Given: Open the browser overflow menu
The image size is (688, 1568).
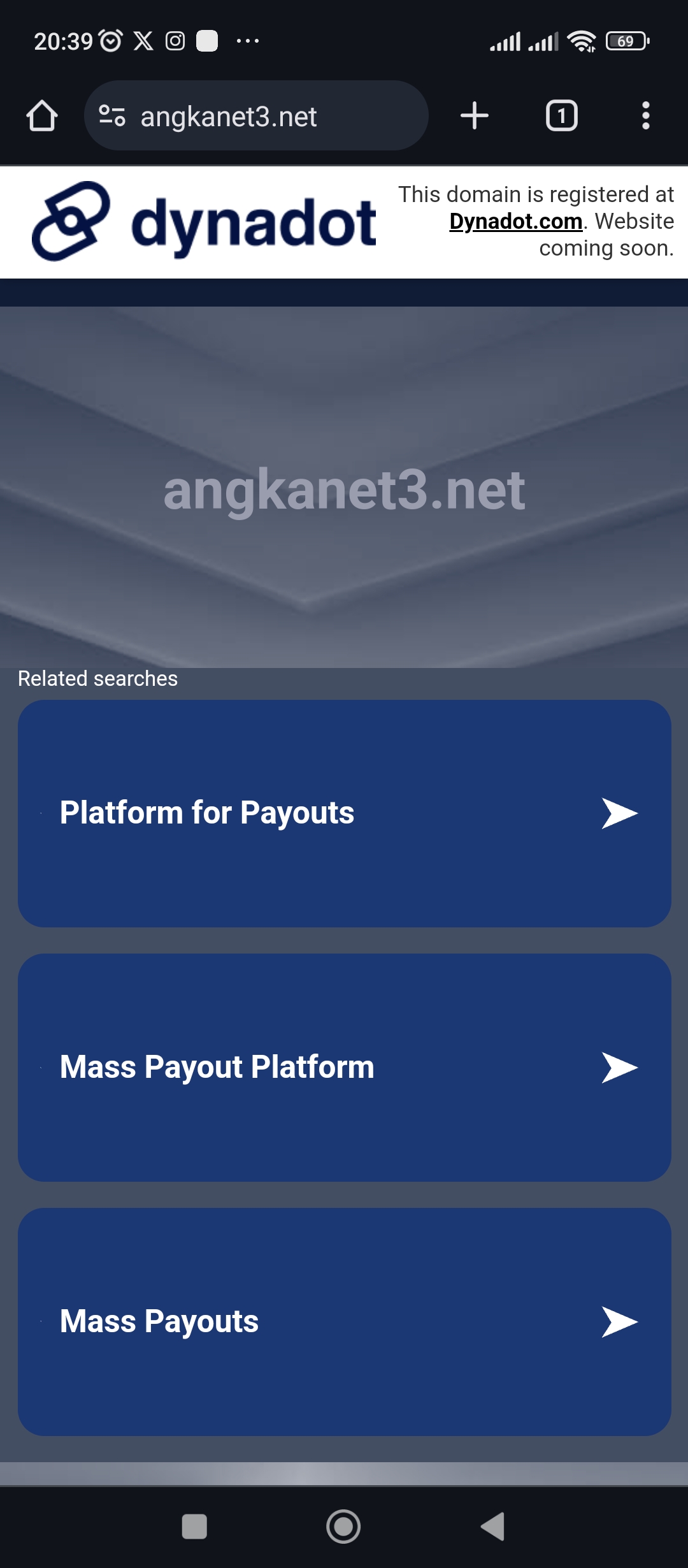Looking at the screenshot, I should (646, 116).
